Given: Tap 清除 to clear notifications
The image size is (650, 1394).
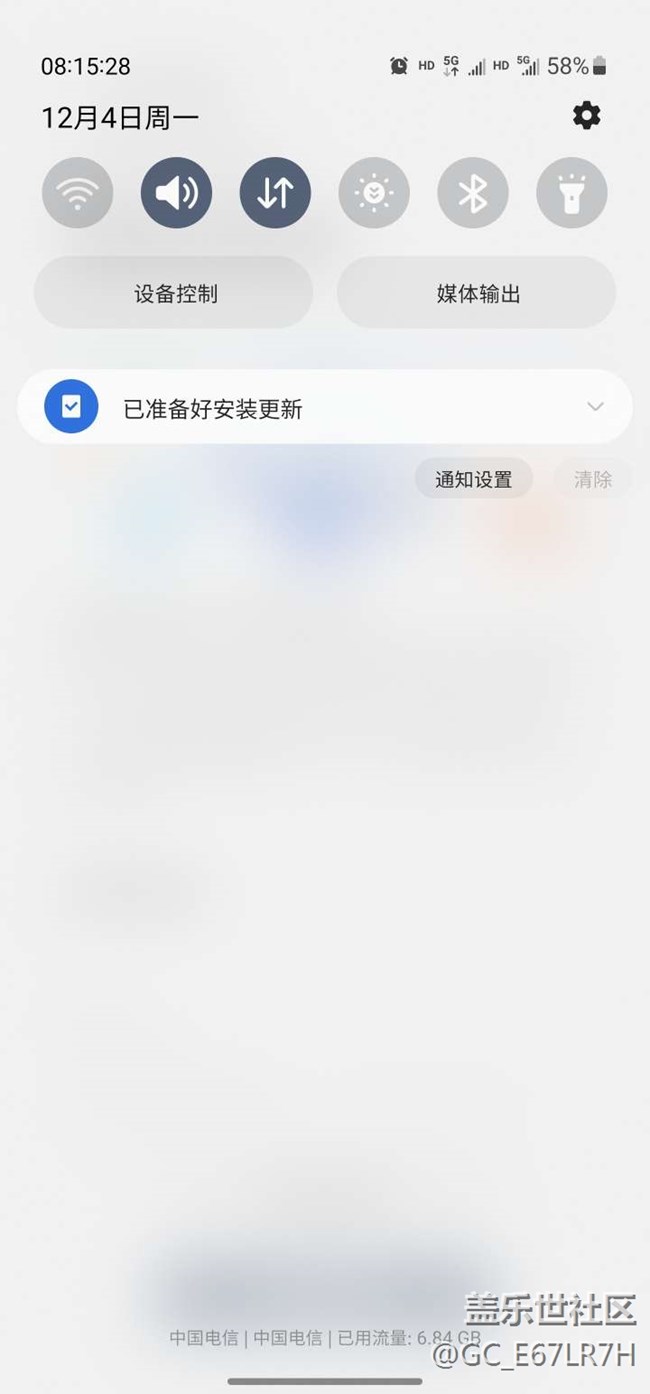Looking at the screenshot, I should (x=593, y=479).
